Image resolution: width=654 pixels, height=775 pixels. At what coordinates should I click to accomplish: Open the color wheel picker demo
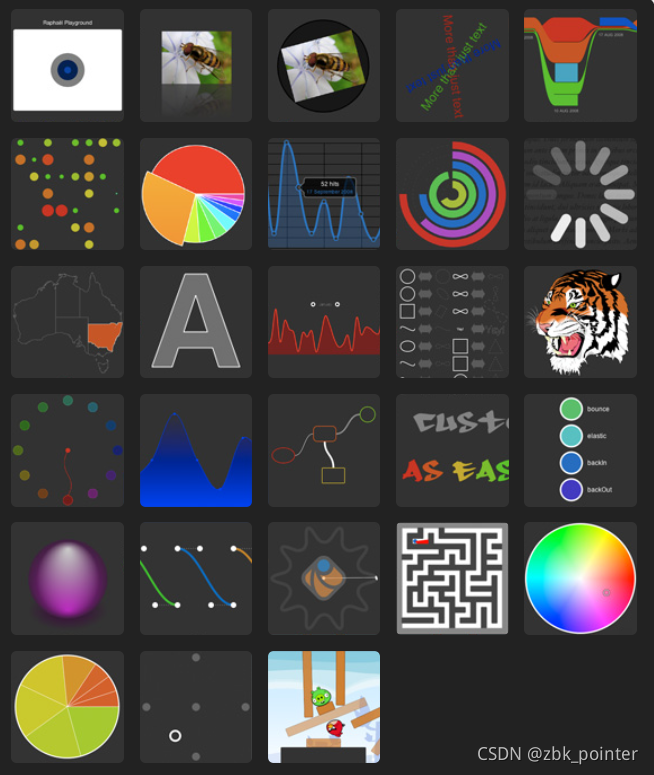click(x=580, y=578)
